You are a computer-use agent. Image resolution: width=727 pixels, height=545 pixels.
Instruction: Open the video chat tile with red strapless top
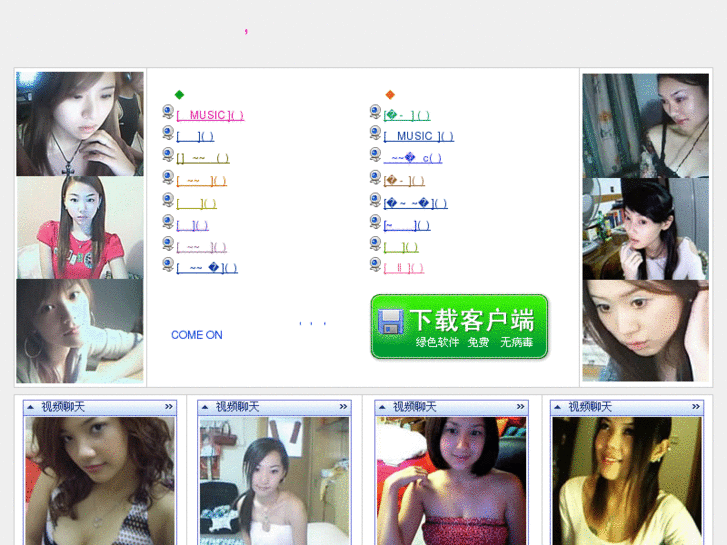450,482
